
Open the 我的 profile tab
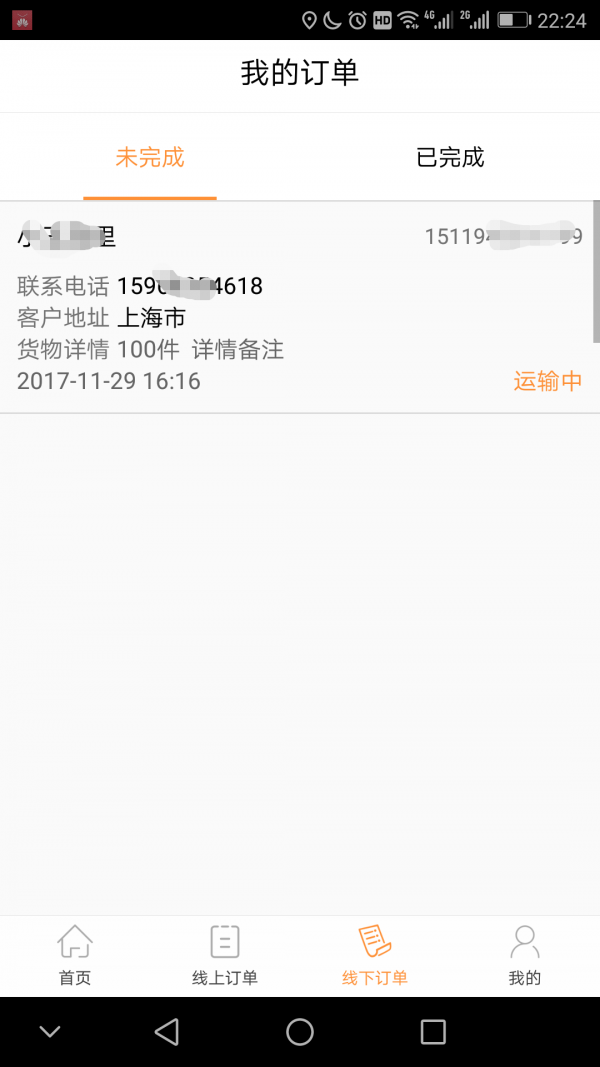pyautogui.click(x=524, y=955)
